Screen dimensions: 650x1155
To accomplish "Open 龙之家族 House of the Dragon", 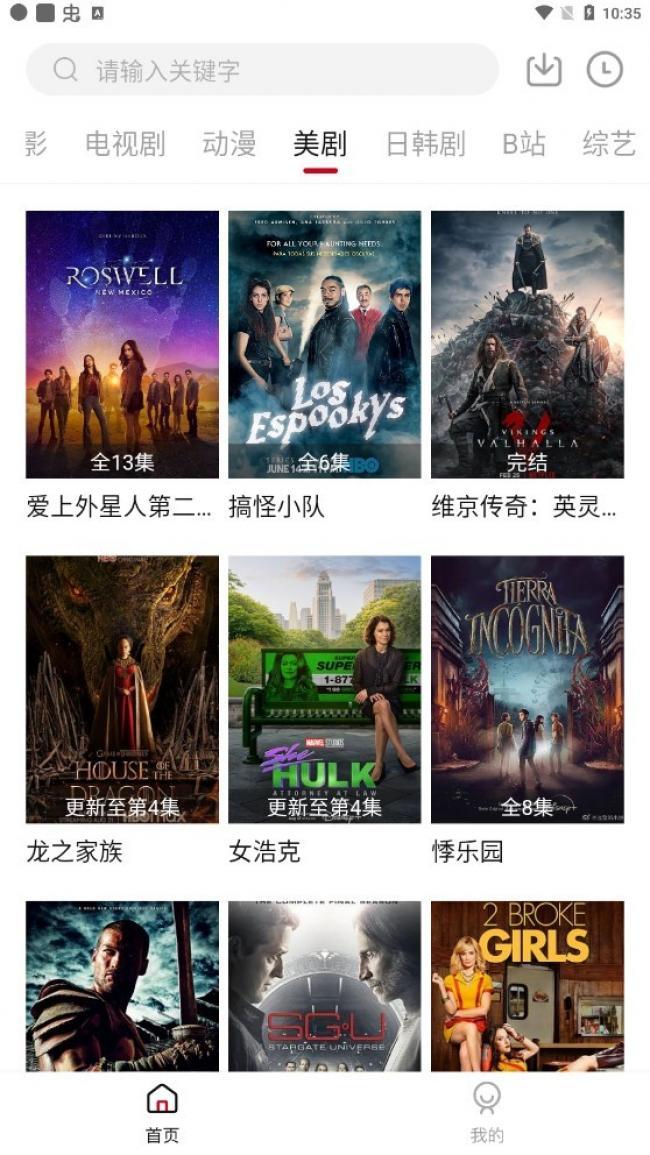I will pos(122,689).
